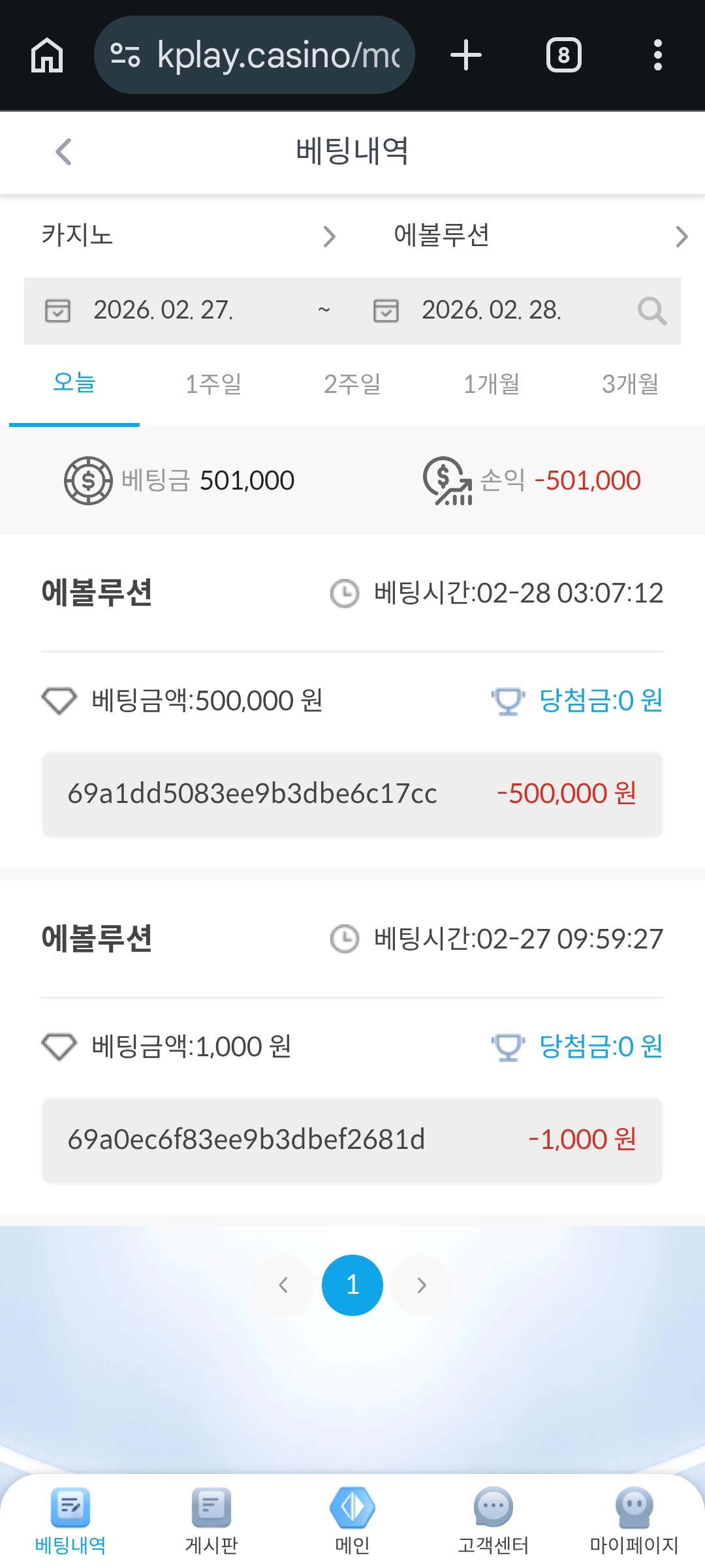Switch to the 1개월 period tab

(x=492, y=384)
